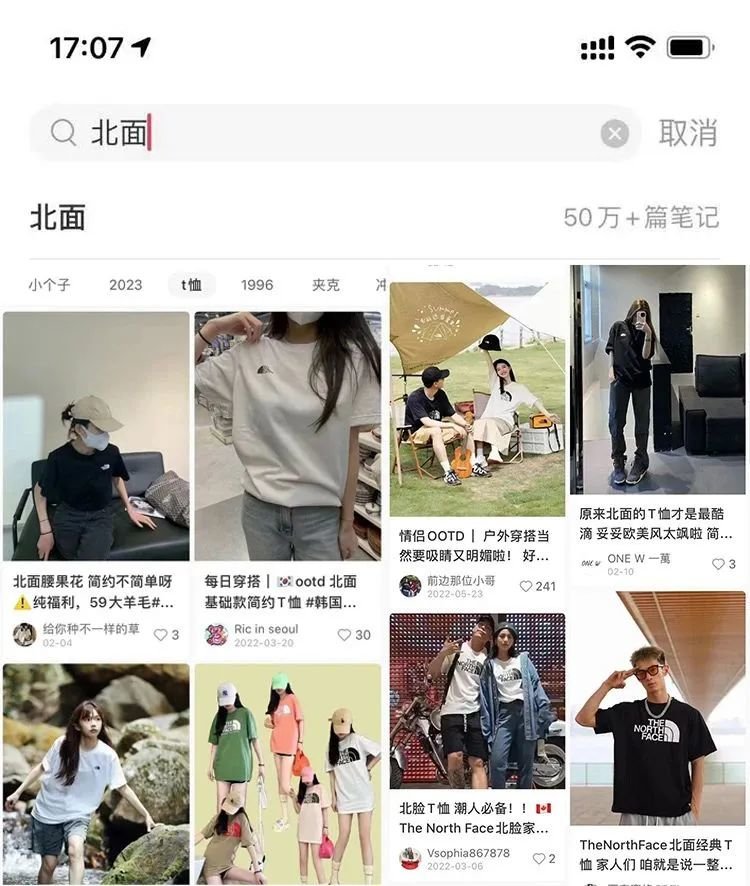Clear the search text
Screen dimensions: 750x886
click(615, 133)
